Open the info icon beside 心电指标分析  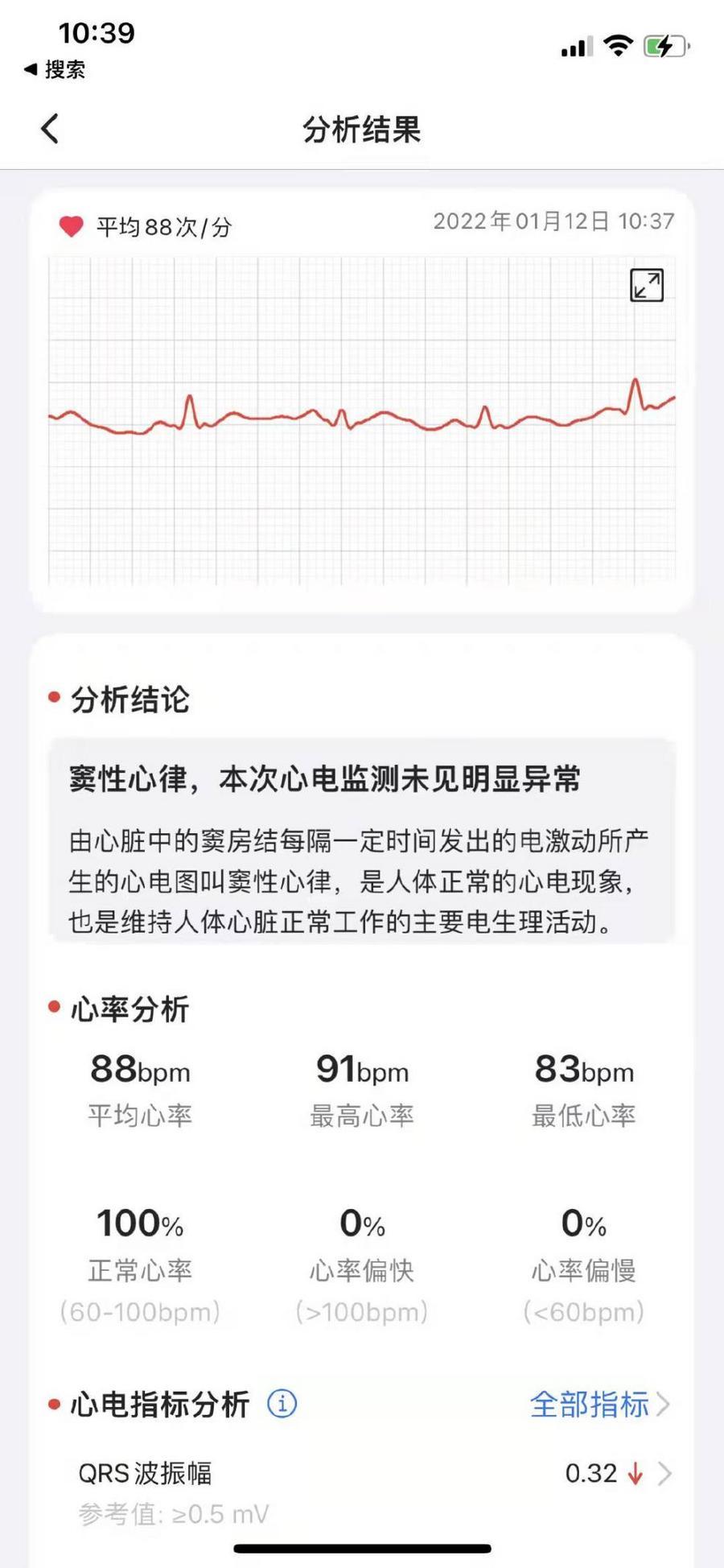tap(282, 1403)
